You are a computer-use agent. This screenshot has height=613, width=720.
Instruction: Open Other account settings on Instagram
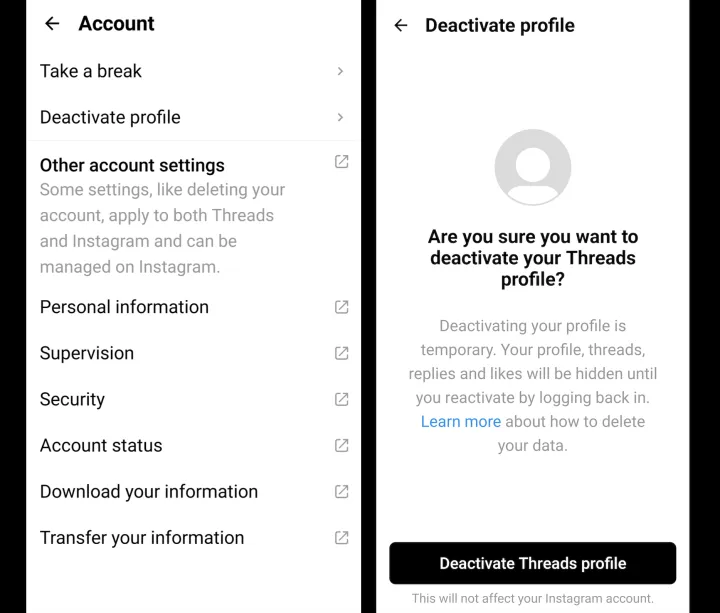[x=192, y=166]
